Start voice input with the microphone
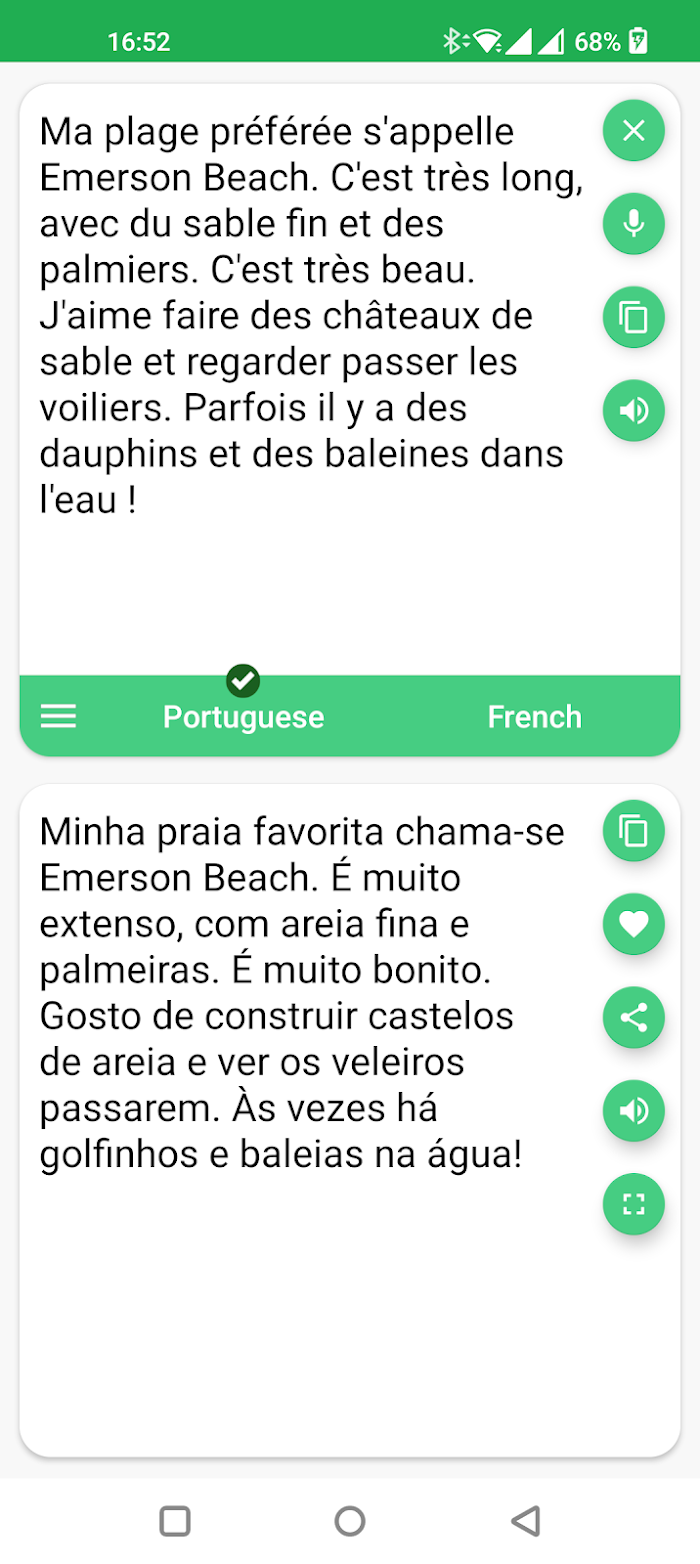The image size is (700, 1564). (633, 223)
